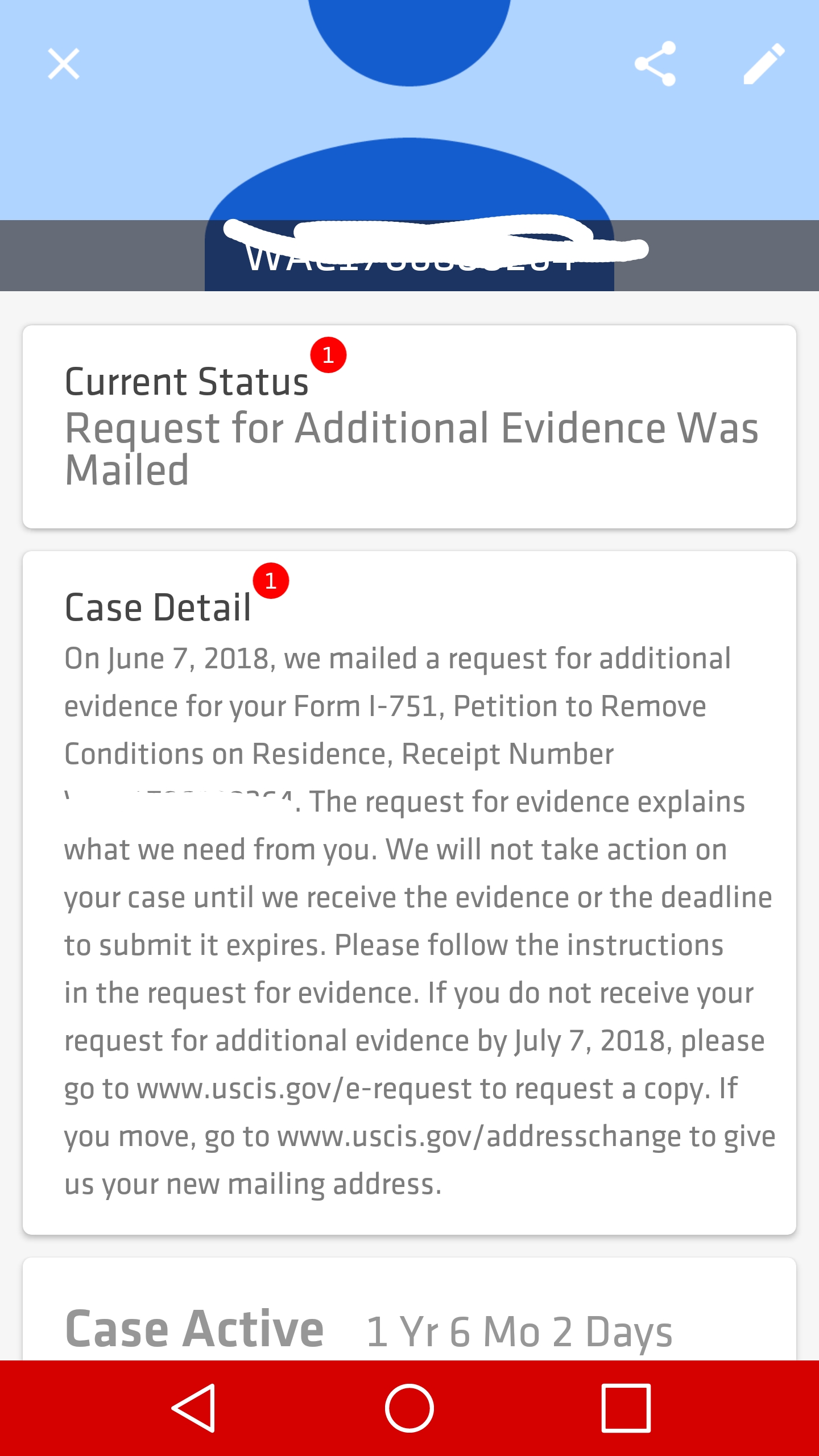
Task: Open the recent apps view
Action: click(x=626, y=1408)
